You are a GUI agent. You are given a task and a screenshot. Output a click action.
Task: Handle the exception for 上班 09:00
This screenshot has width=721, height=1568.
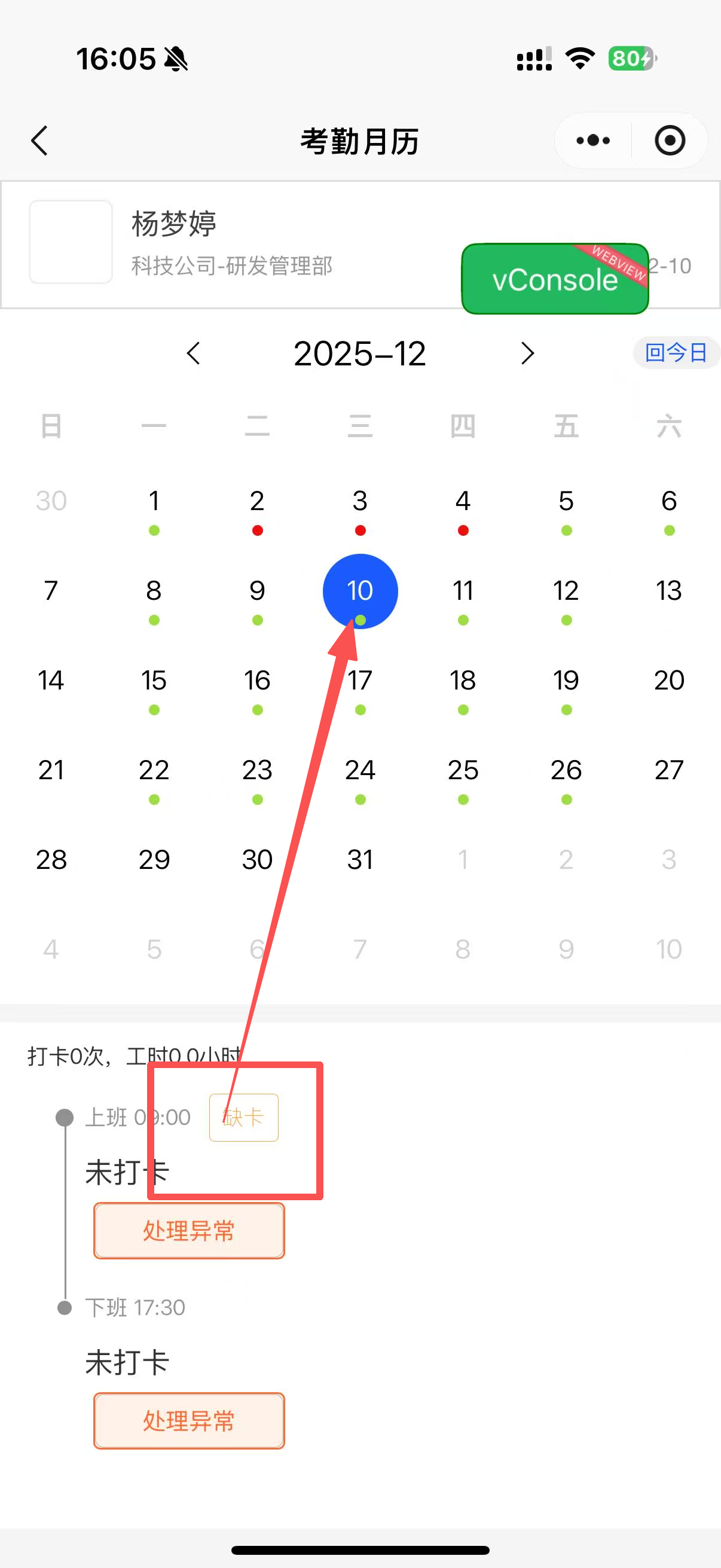[190, 1231]
